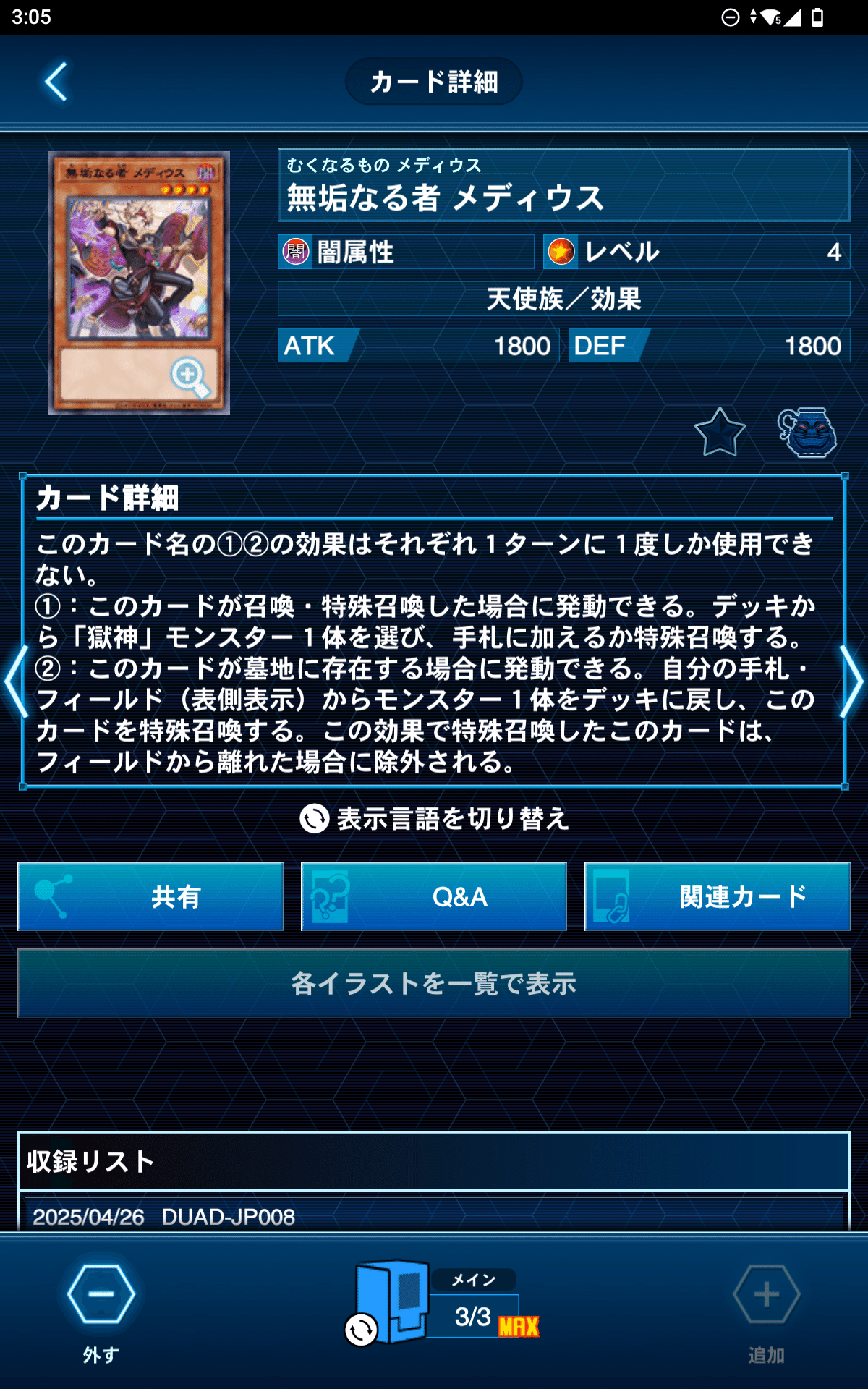Enlarge the card image with the magnifier
The image size is (868, 1389).
pos(190,375)
